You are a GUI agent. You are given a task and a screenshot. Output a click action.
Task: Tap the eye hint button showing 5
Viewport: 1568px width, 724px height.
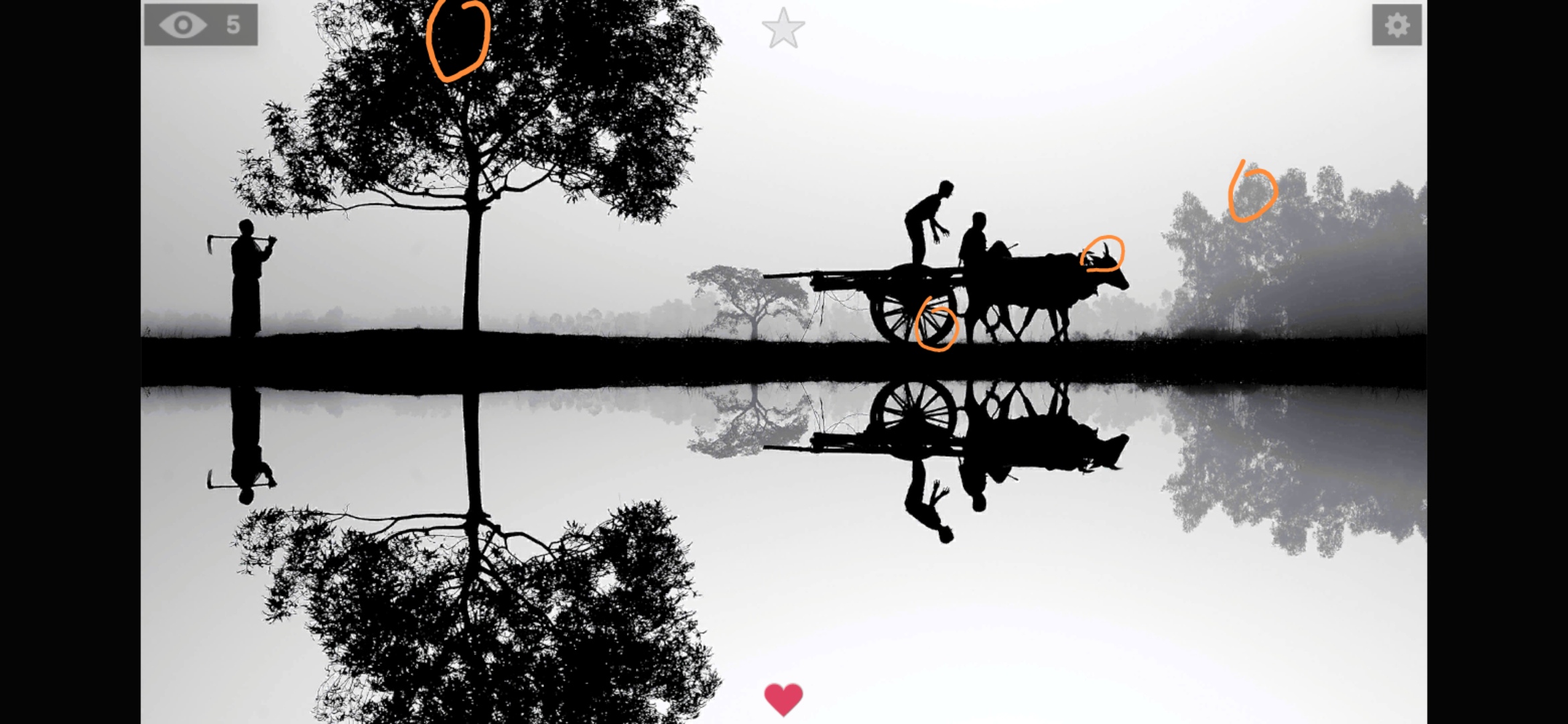[x=201, y=25]
